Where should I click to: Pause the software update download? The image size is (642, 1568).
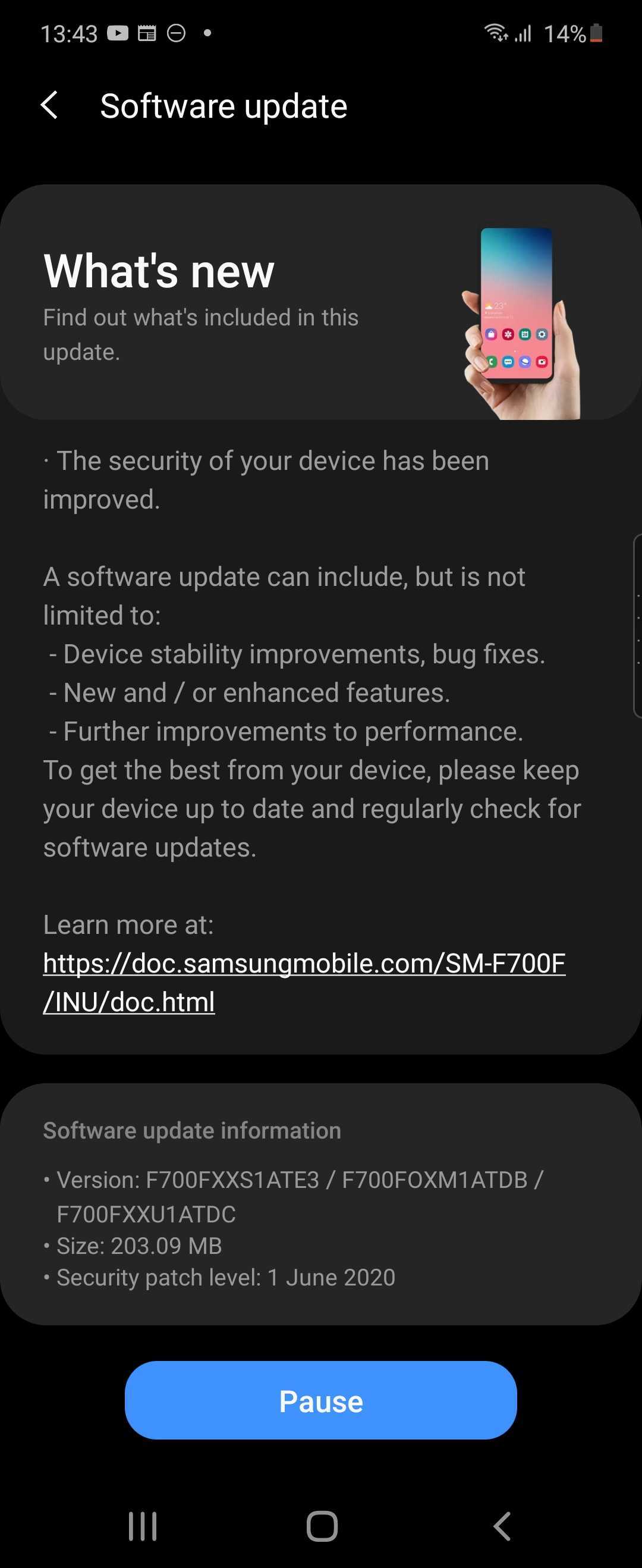pyautogui.click(x=320, y=1401)
